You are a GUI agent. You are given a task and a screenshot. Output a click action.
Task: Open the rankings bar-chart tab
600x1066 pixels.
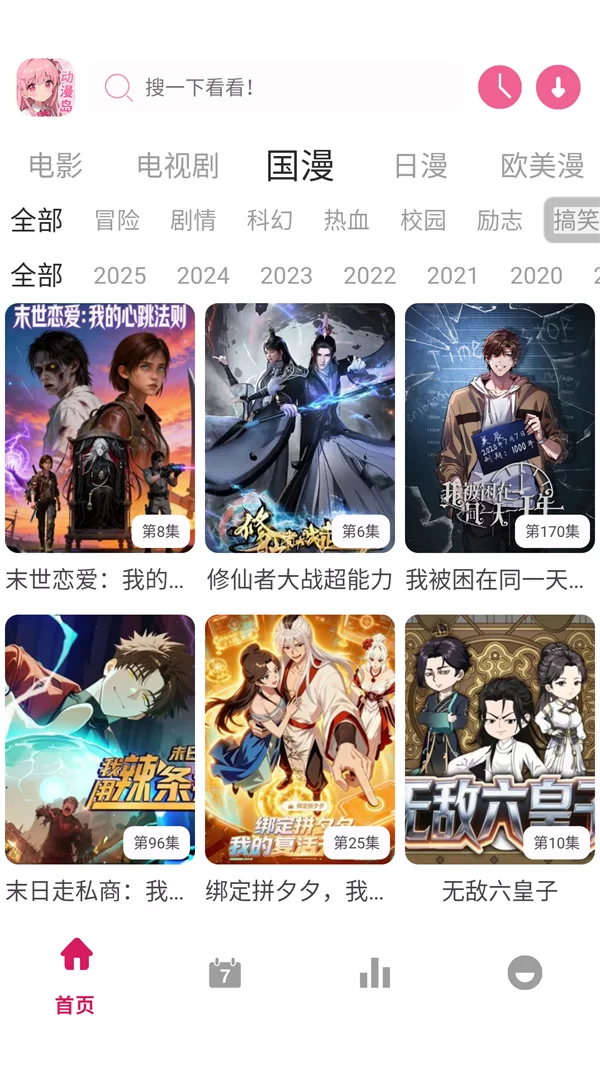tap(375, 973)
